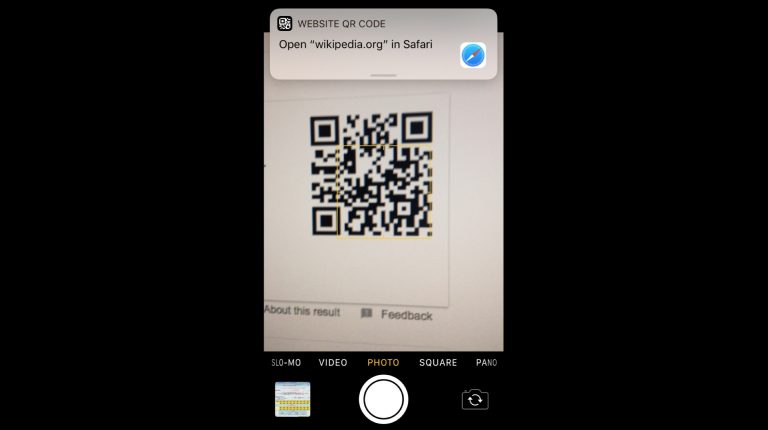Switch to SLO-MO camera mode

286,363
